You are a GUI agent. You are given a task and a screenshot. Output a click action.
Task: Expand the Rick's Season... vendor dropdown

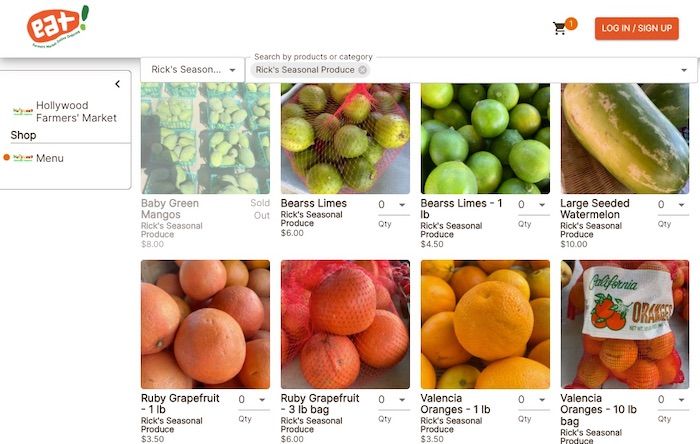tap(193, 70)
